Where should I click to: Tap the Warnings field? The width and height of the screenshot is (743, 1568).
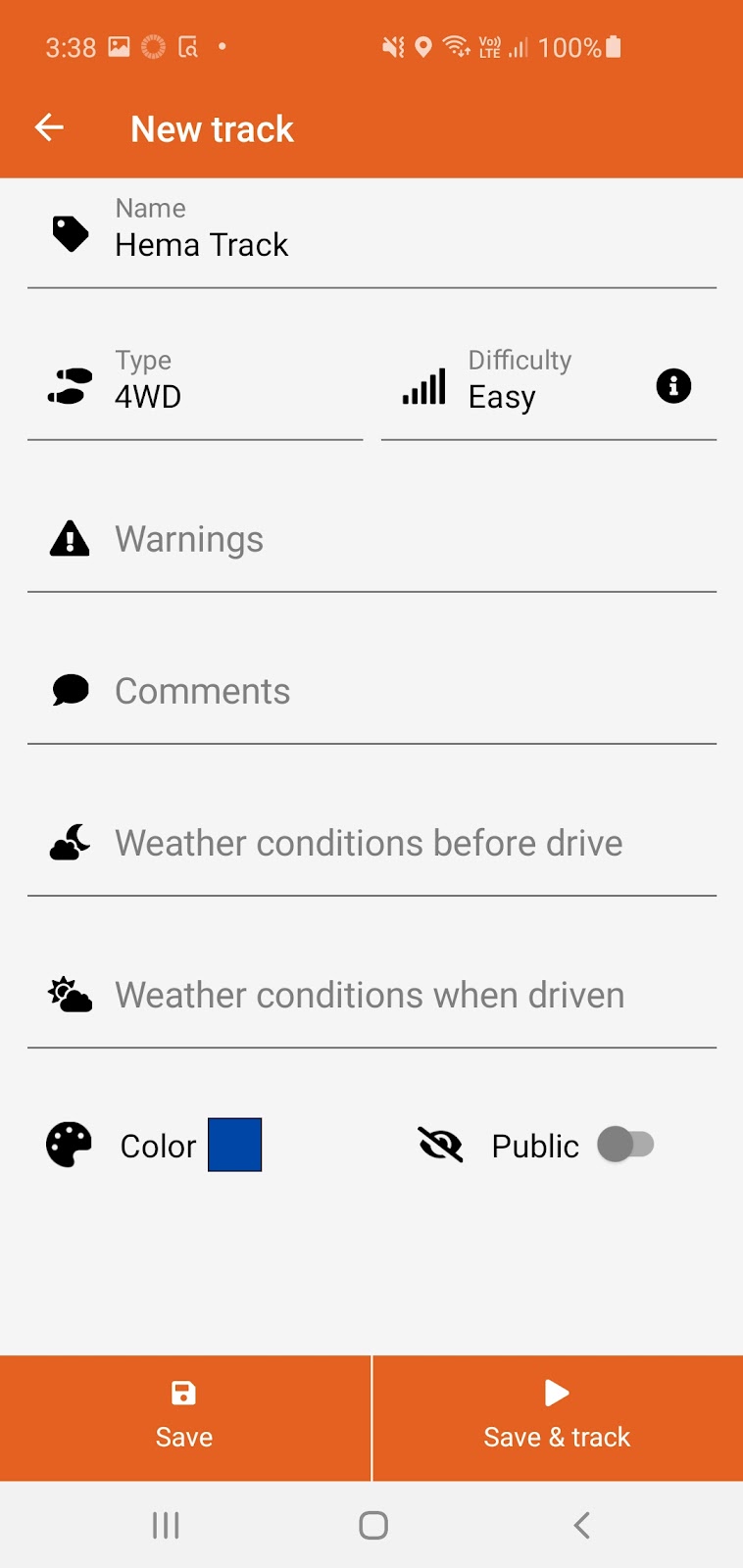(372, 539)
